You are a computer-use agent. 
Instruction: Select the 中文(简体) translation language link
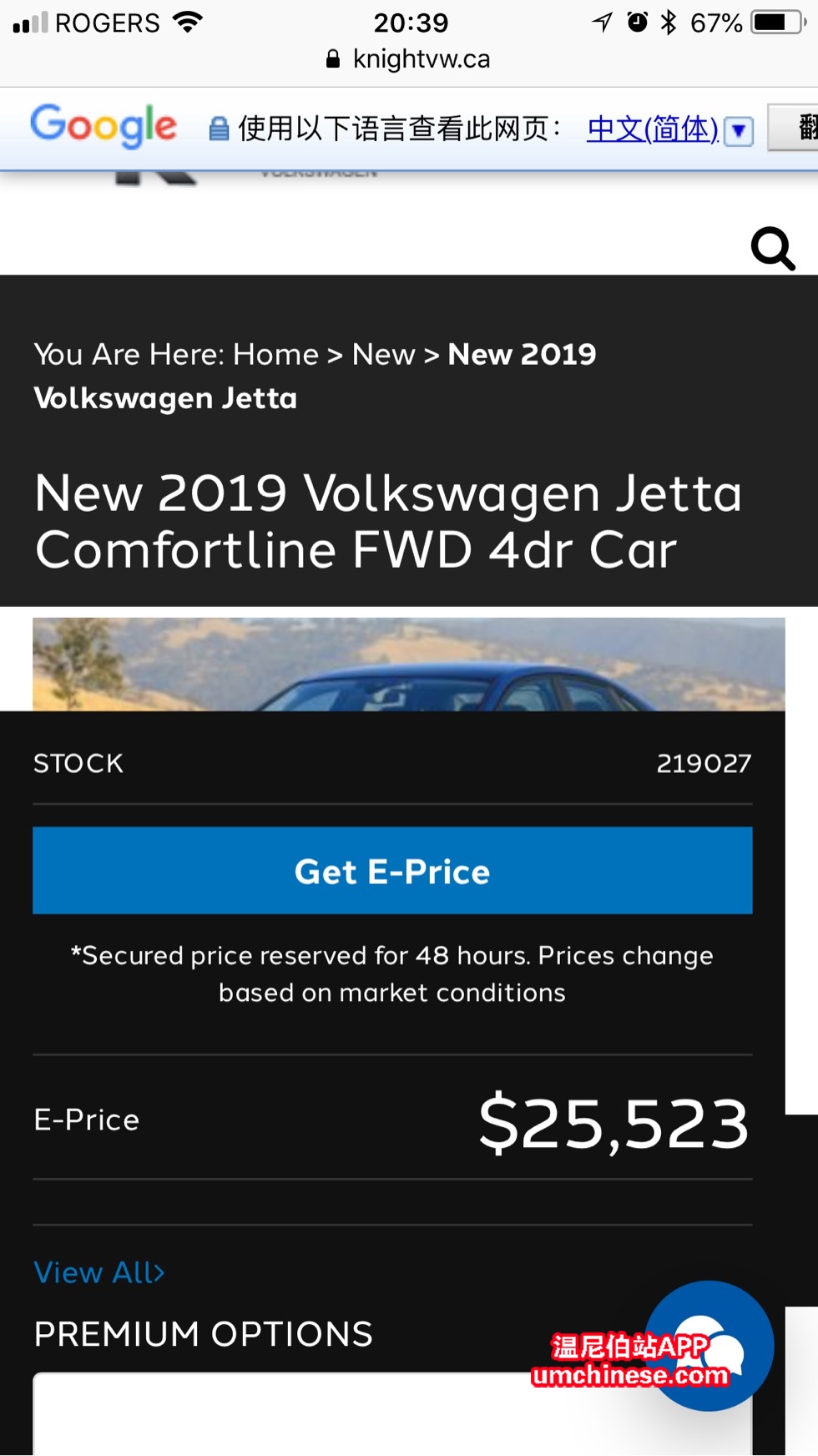652,129
